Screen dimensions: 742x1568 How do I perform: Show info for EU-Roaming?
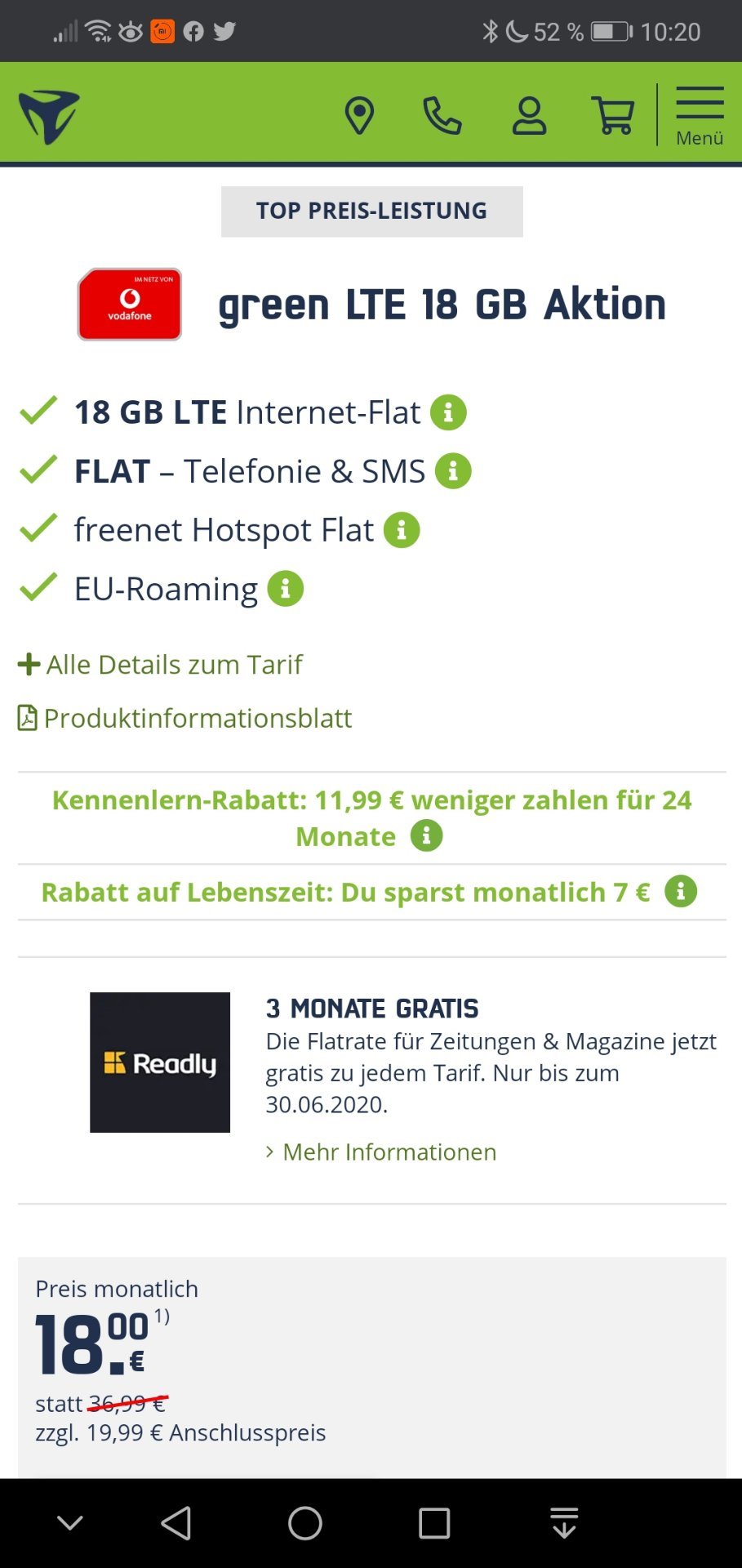[286, 588]
